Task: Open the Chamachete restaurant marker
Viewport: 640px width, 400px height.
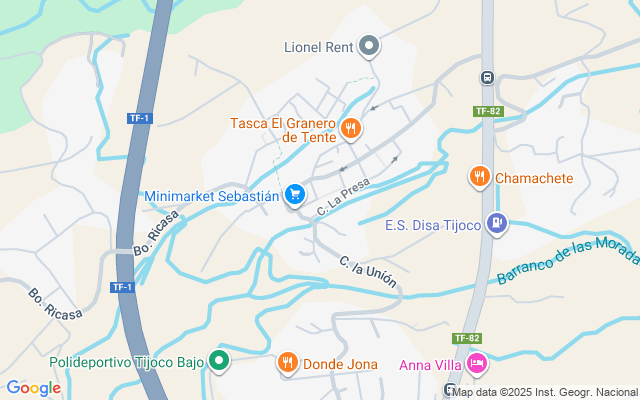Action: (480, 177)
